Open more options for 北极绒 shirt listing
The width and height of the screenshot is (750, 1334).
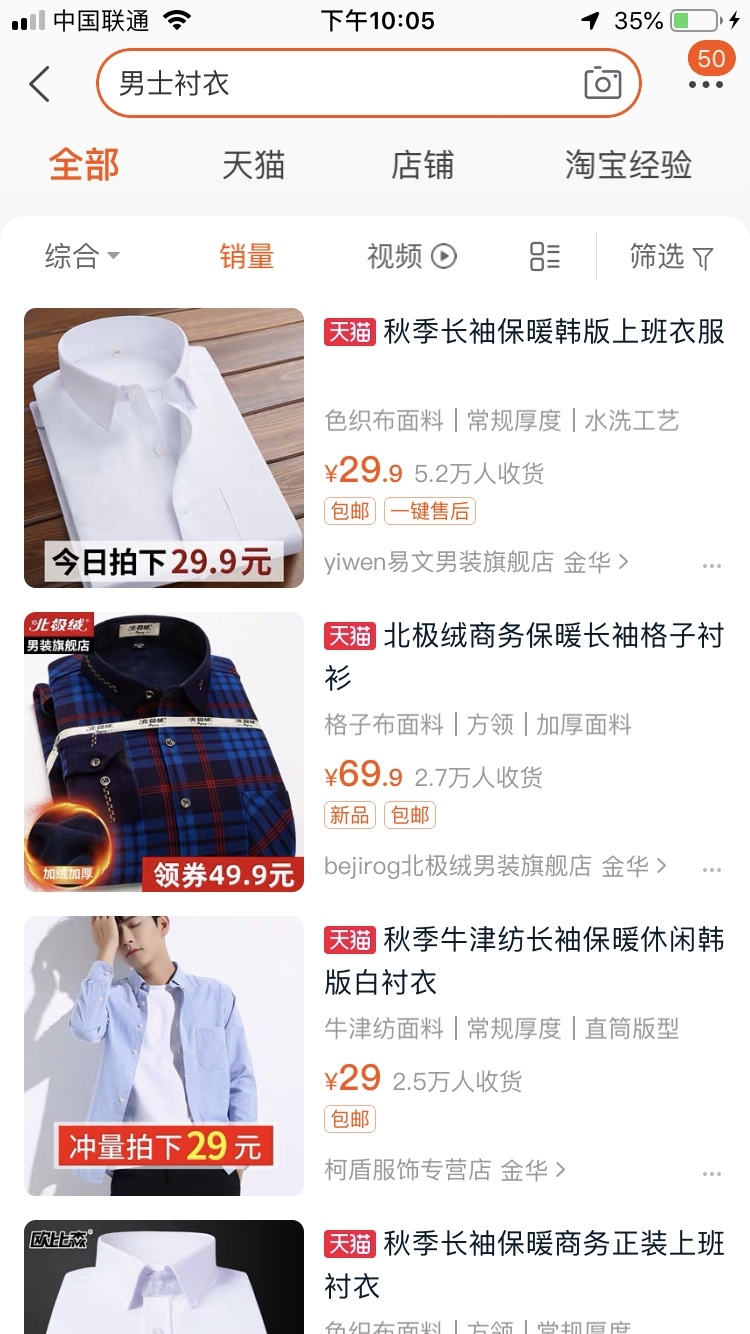711,868
